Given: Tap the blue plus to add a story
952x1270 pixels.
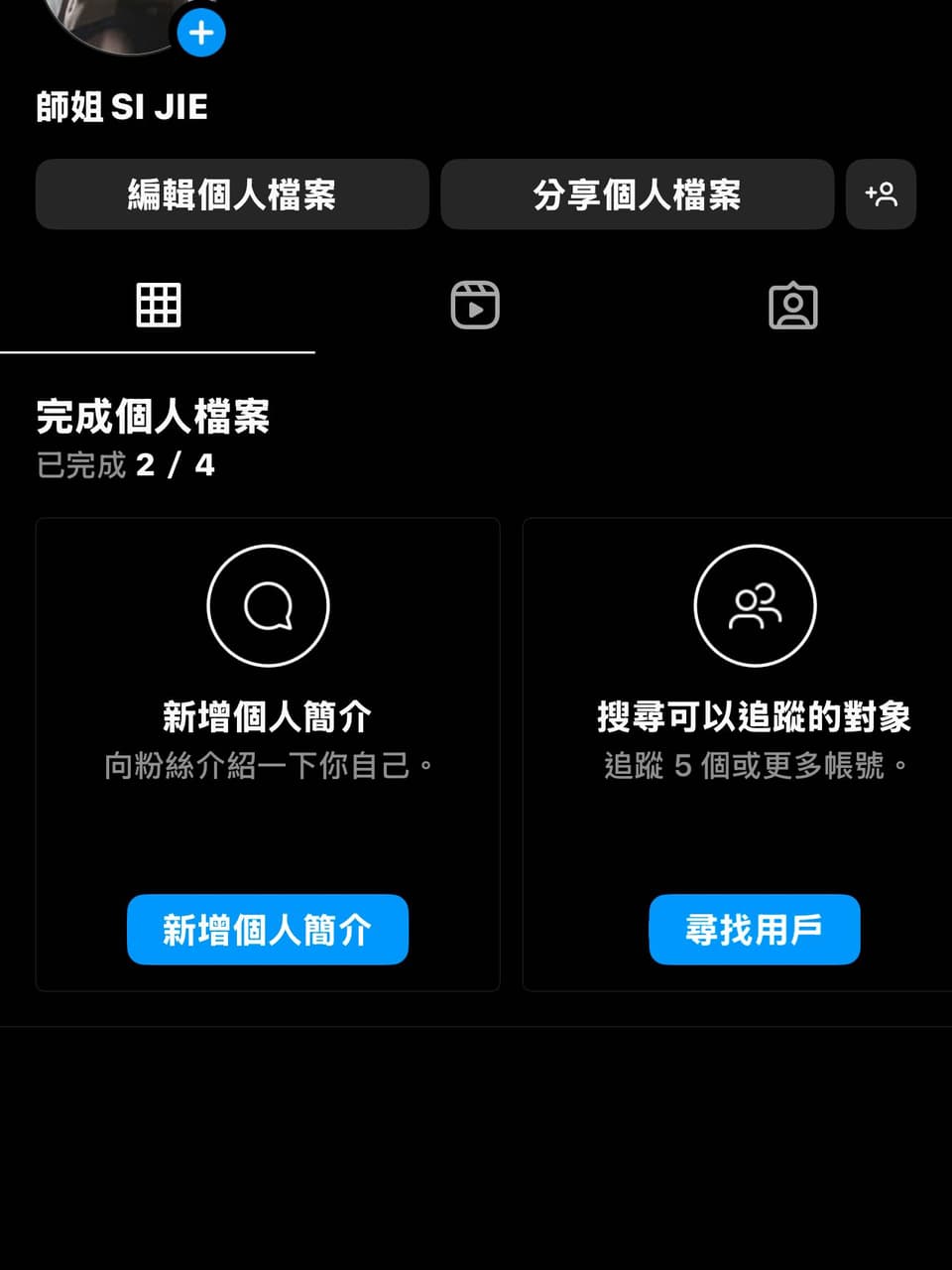Looking at the screenshot, I should click(201, 33).
